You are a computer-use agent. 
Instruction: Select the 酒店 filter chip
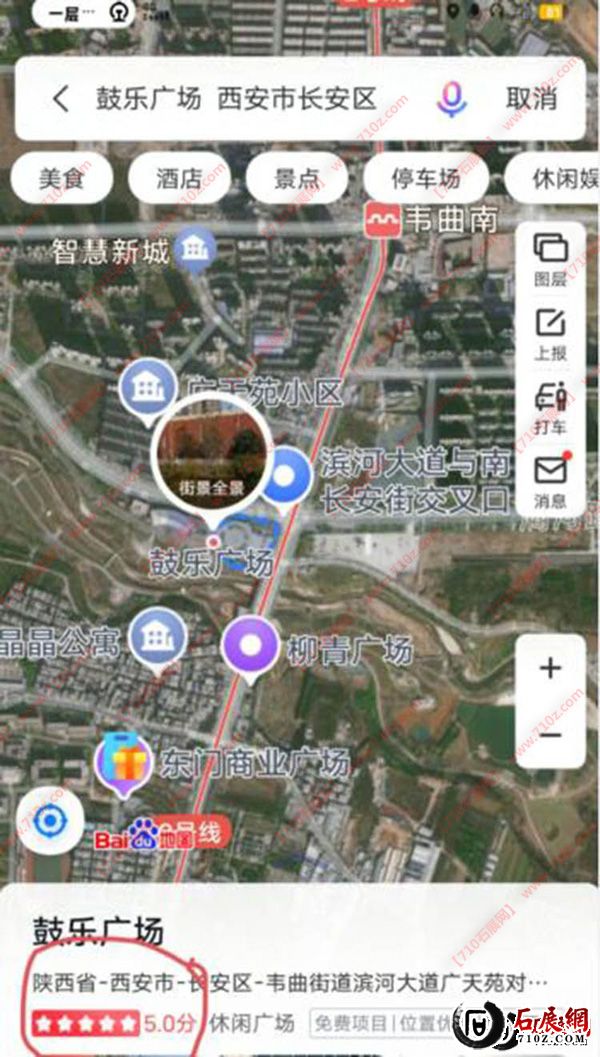click(179, 179)
